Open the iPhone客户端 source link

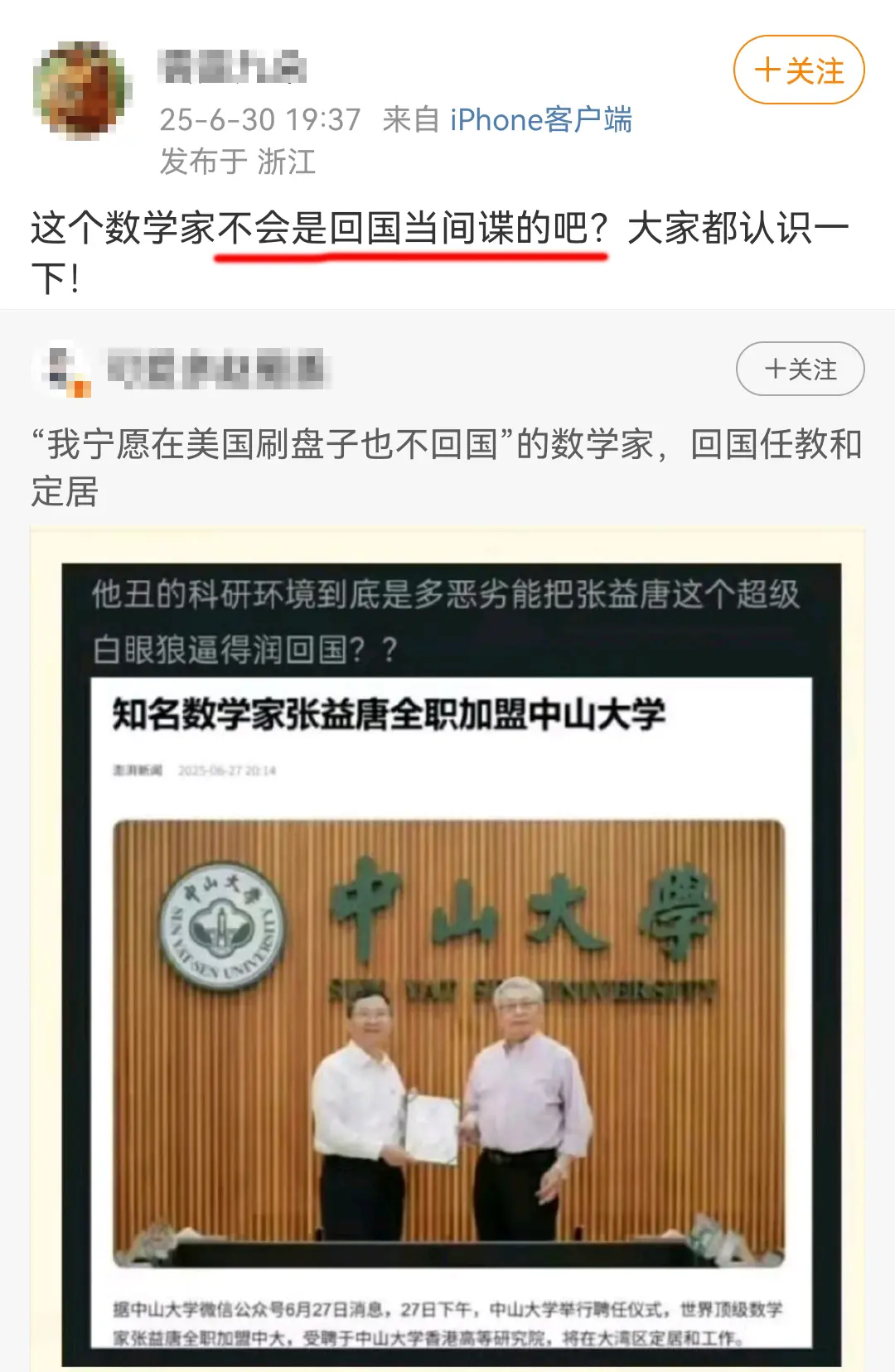click(x=540, y=120)
